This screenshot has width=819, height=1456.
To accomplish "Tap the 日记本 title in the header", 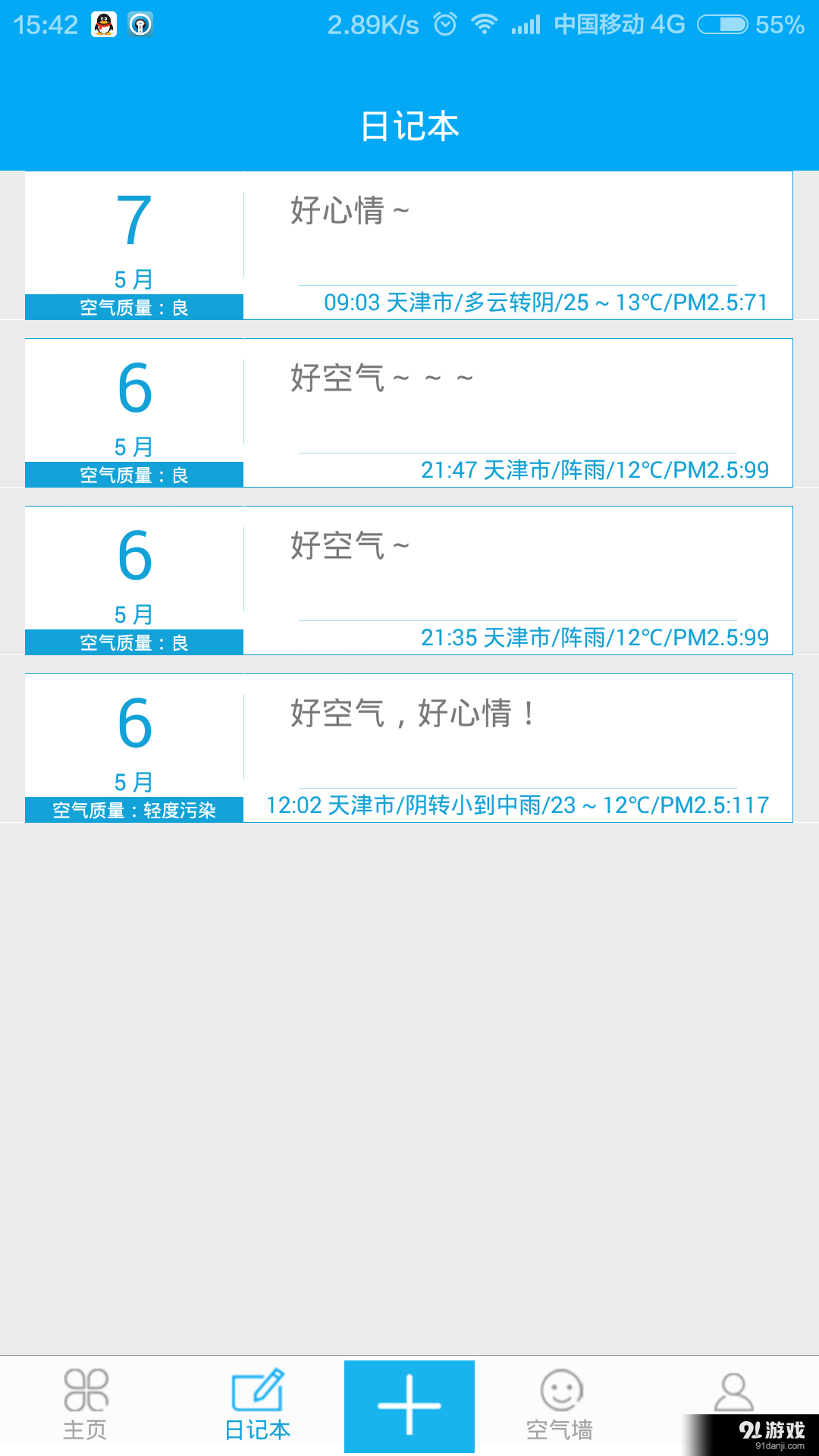I will coord(409,127).
